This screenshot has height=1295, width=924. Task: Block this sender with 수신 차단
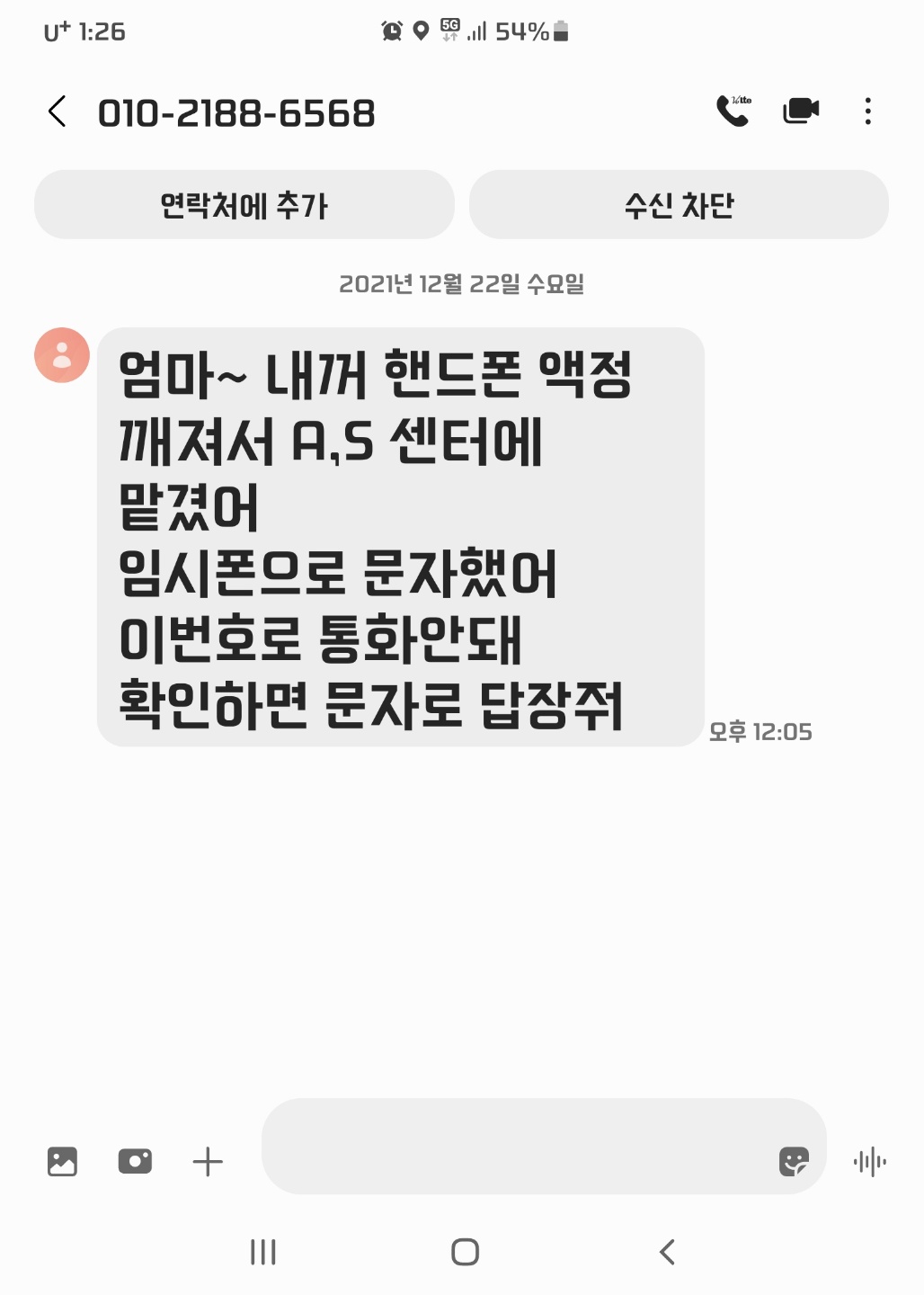pyautogui.click(x=679, y=205)
